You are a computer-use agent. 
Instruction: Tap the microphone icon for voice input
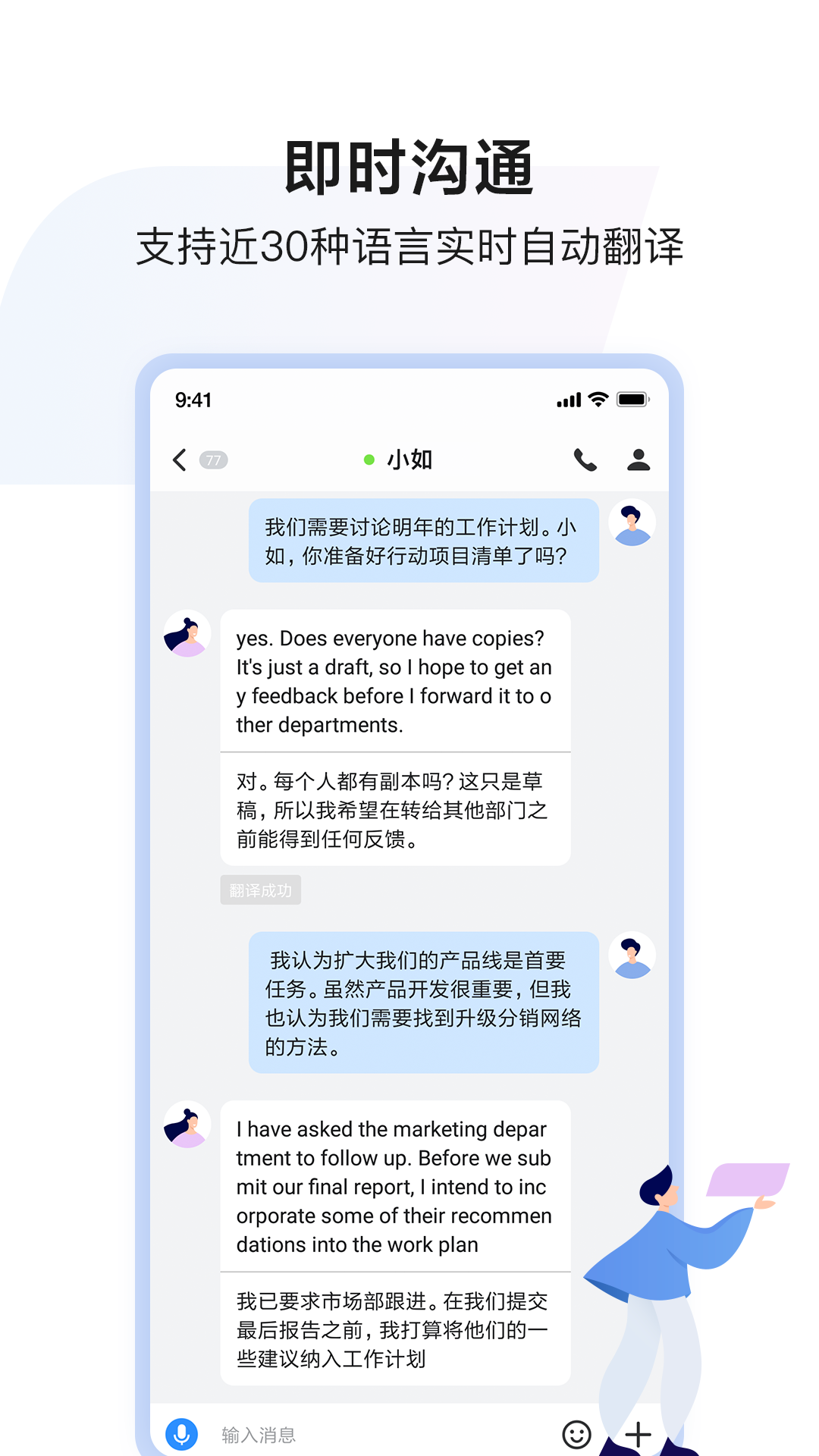(181, 1435)
